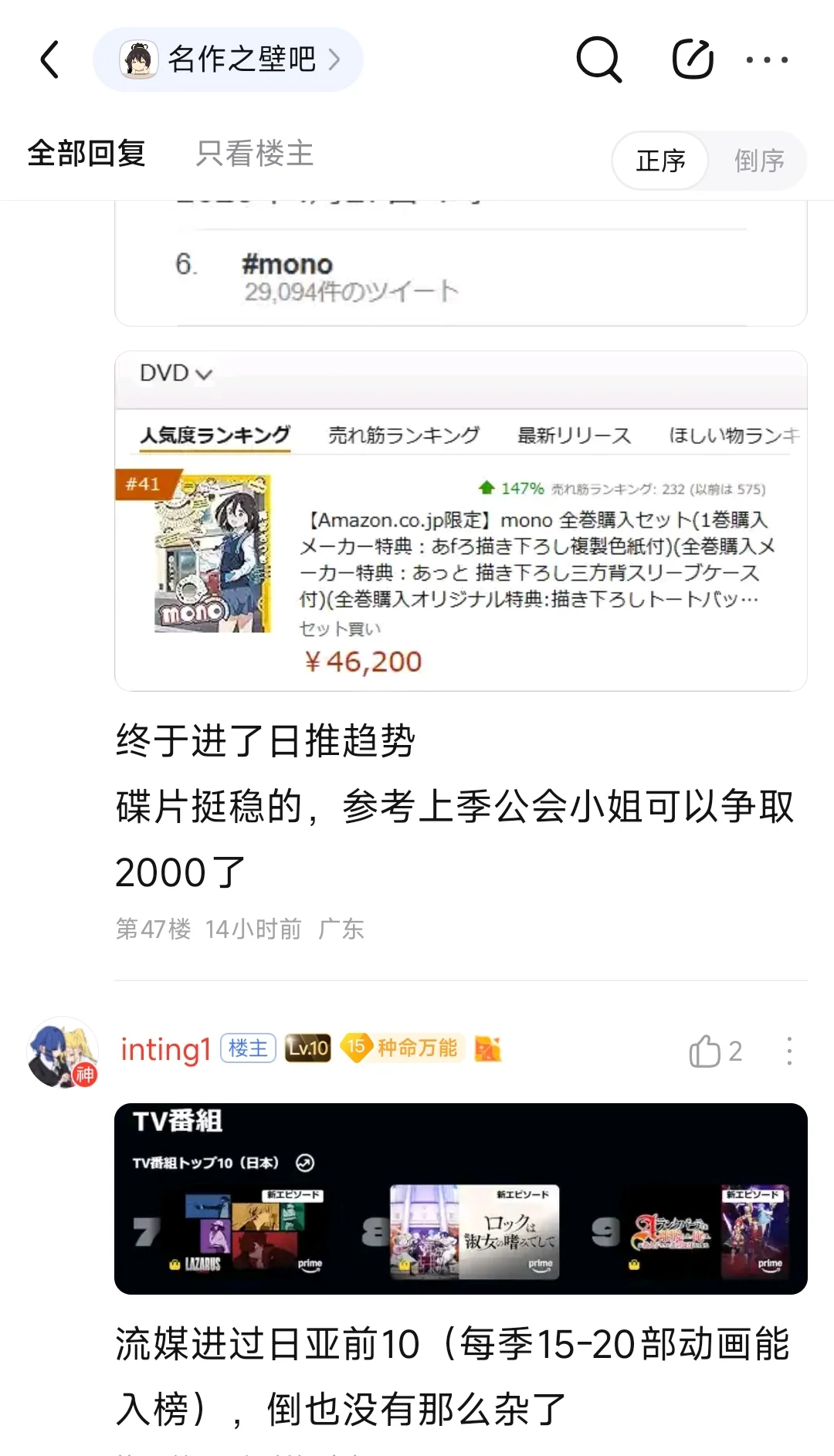
Task: Select 倒序 sort order
Action: 759,161
